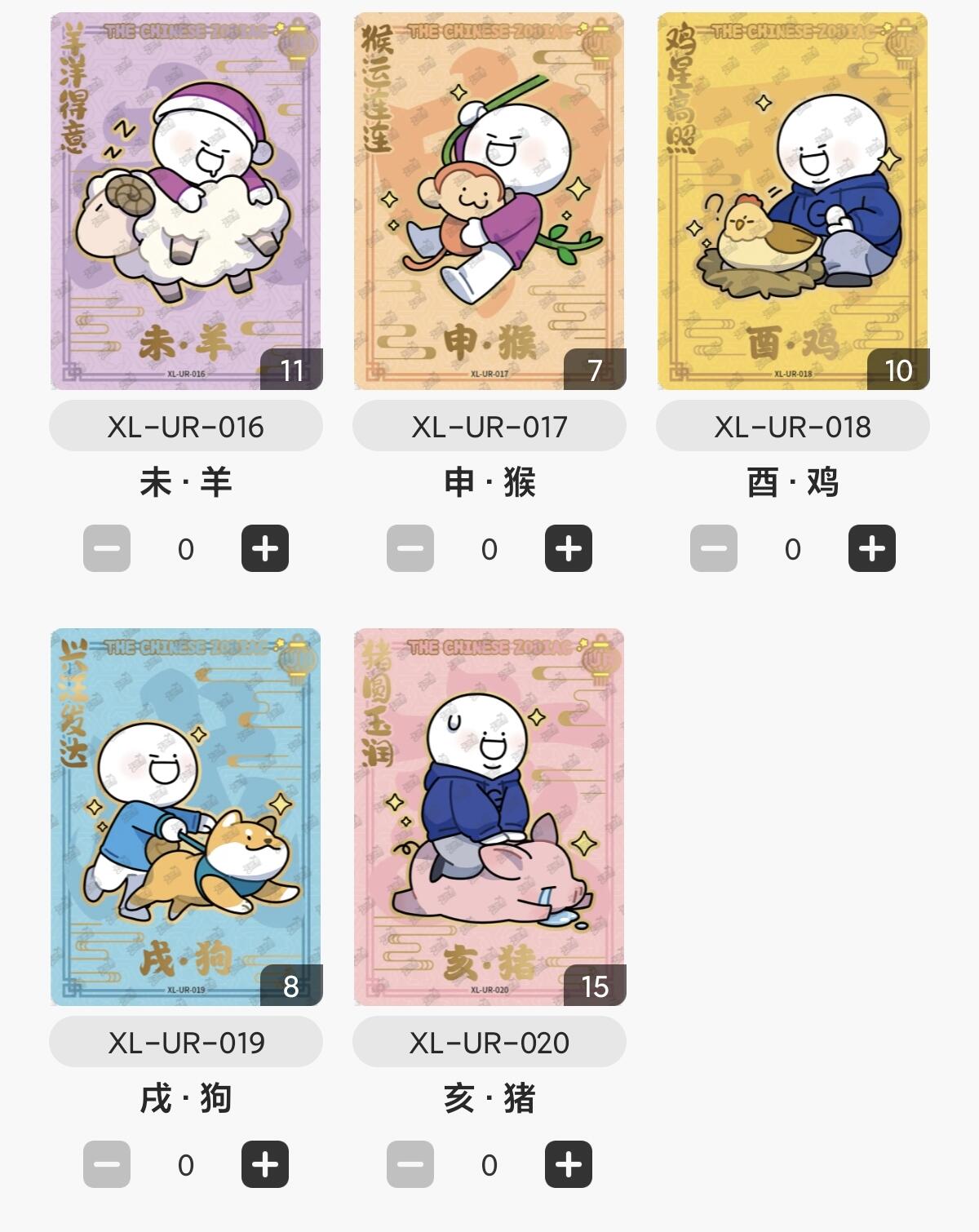Increase quantity of XL-UR-019 戌·狗
This screenshot has height=1232, width=979.
[x=265, y=1164]
